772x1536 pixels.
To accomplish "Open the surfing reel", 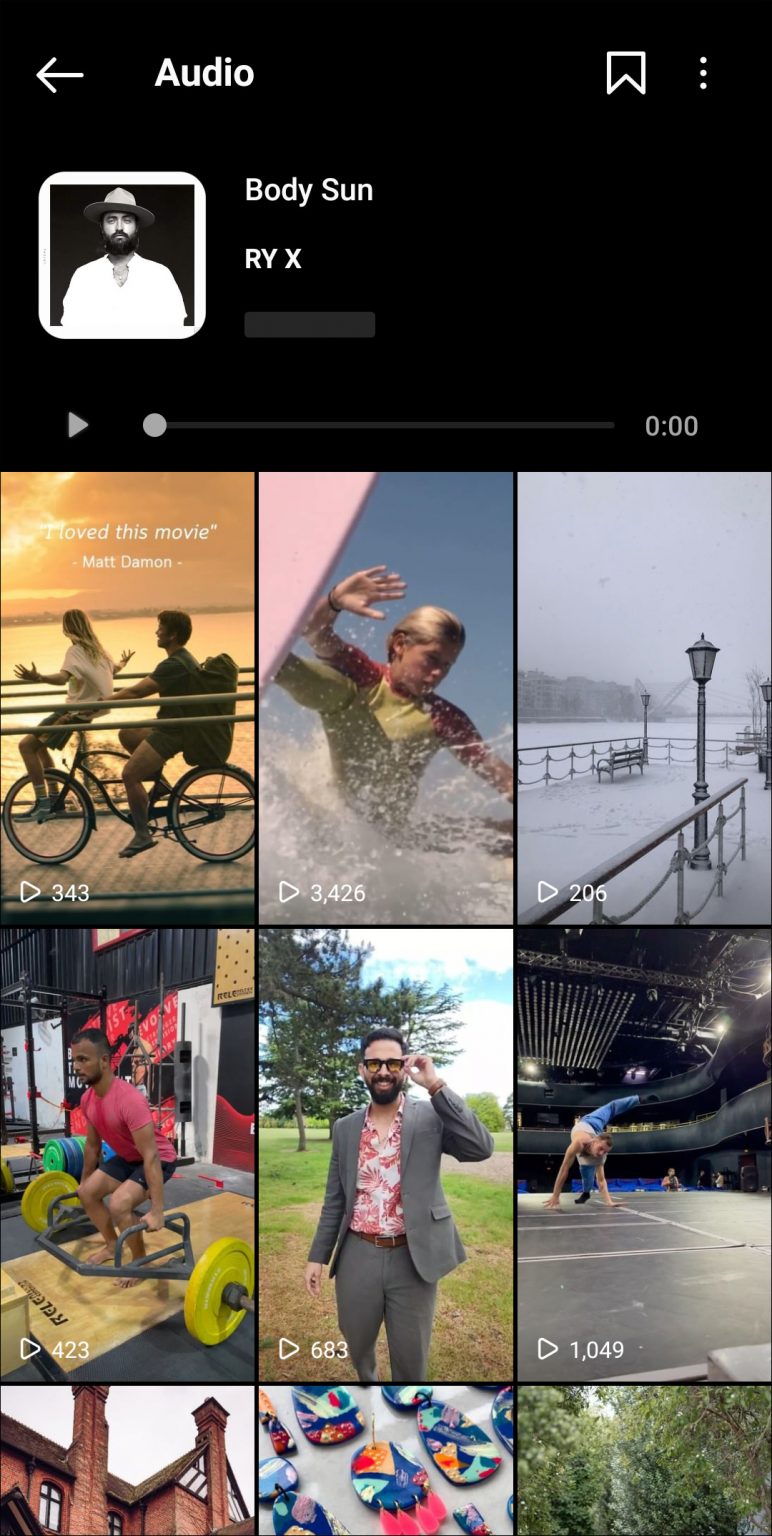I will coord(386,700).
